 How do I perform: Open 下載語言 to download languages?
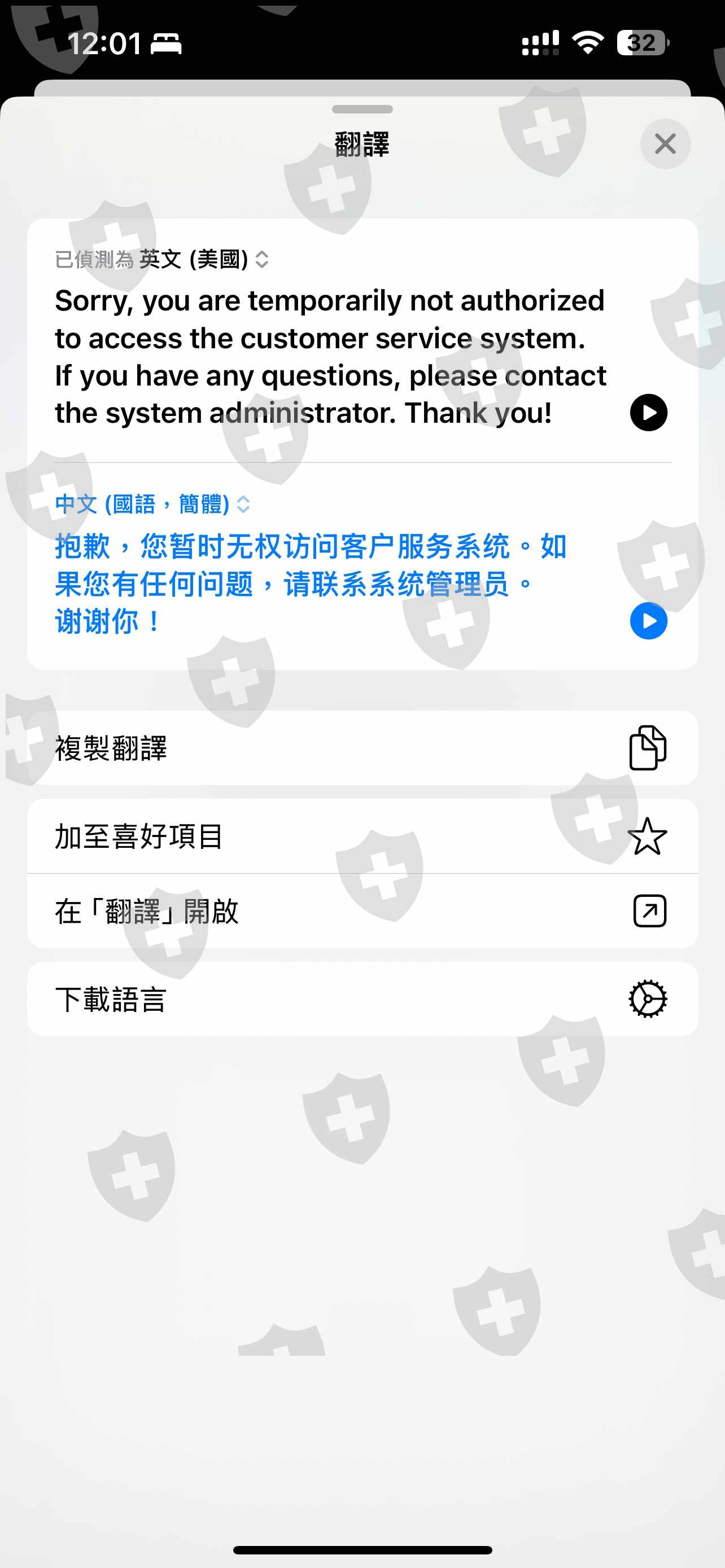362,1000
